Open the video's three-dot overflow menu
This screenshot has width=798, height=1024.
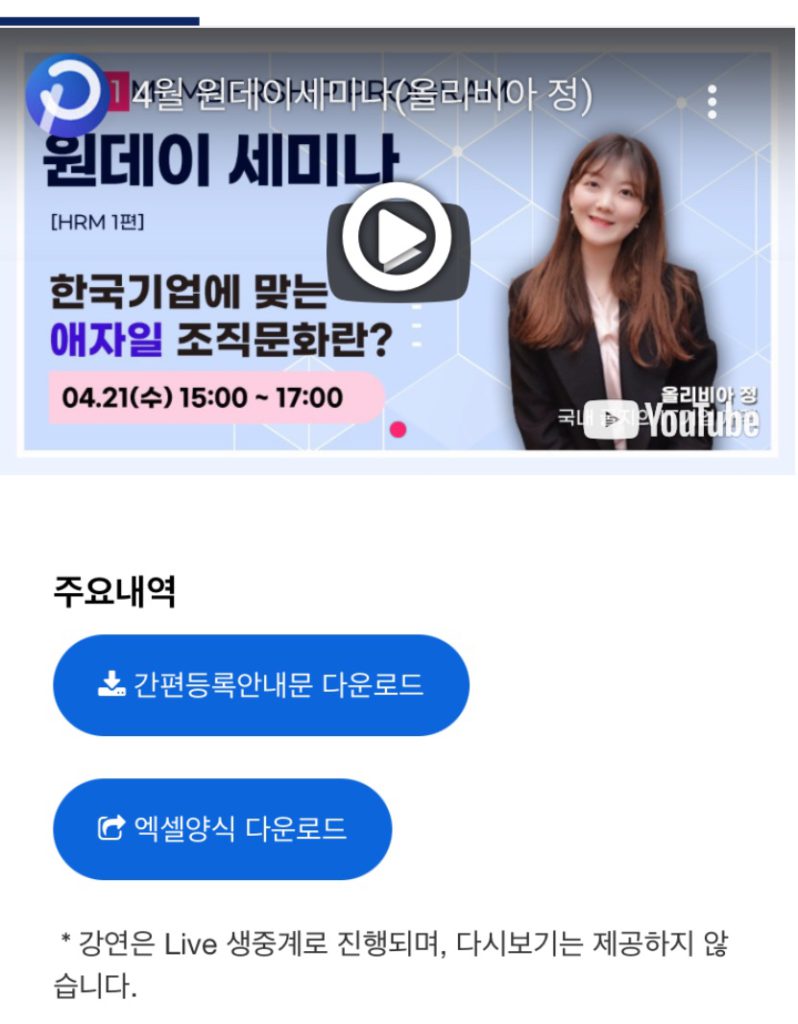coord(711,101)
